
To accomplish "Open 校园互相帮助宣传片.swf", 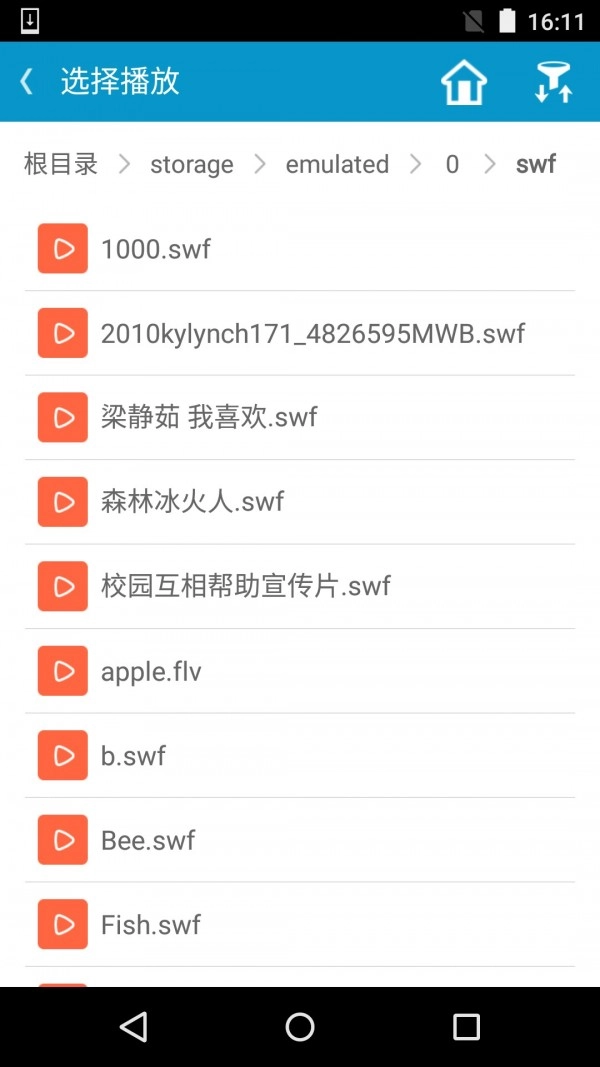I will (245, 586).
